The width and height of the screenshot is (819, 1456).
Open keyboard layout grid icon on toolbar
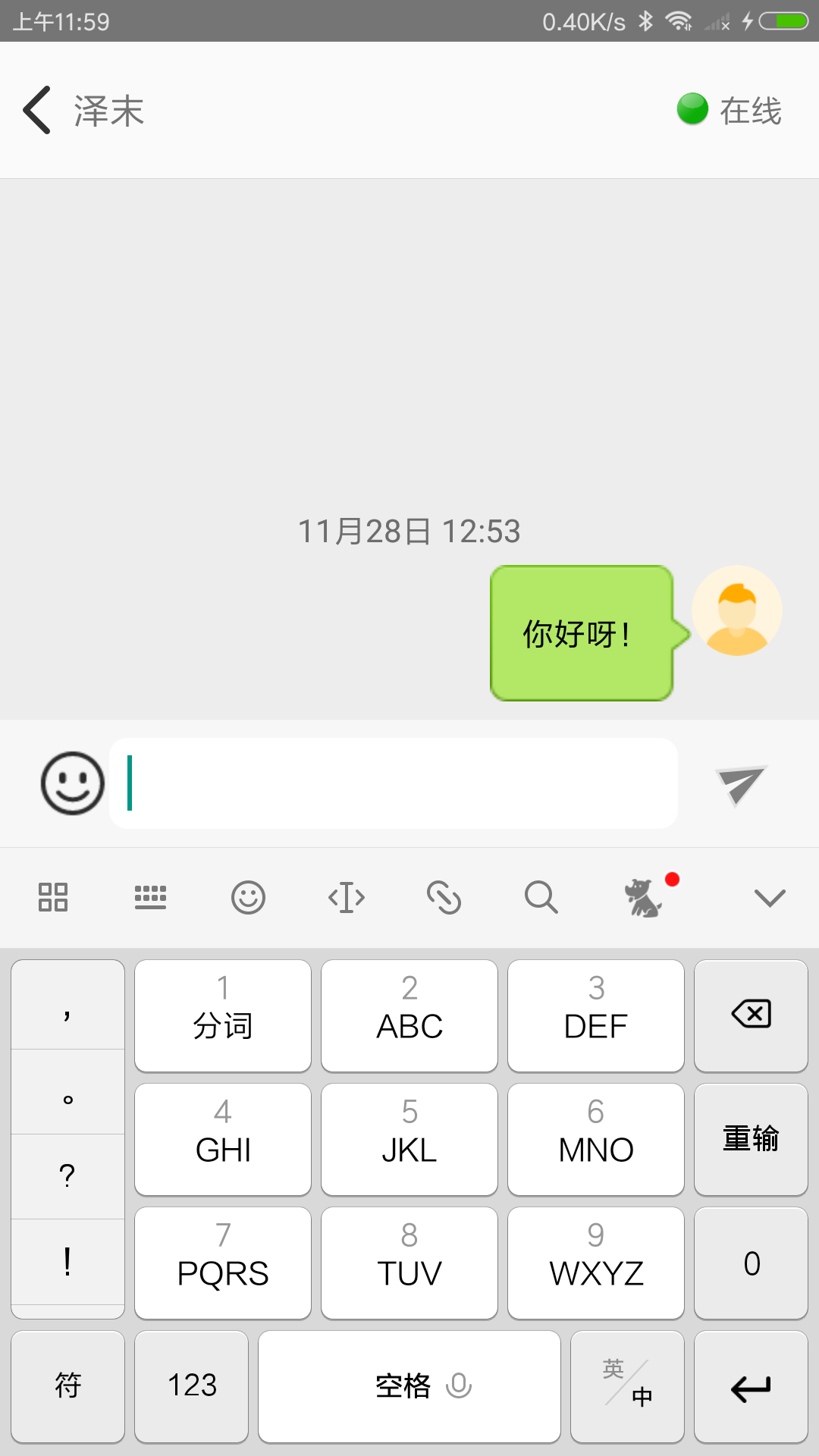point(52,897)
